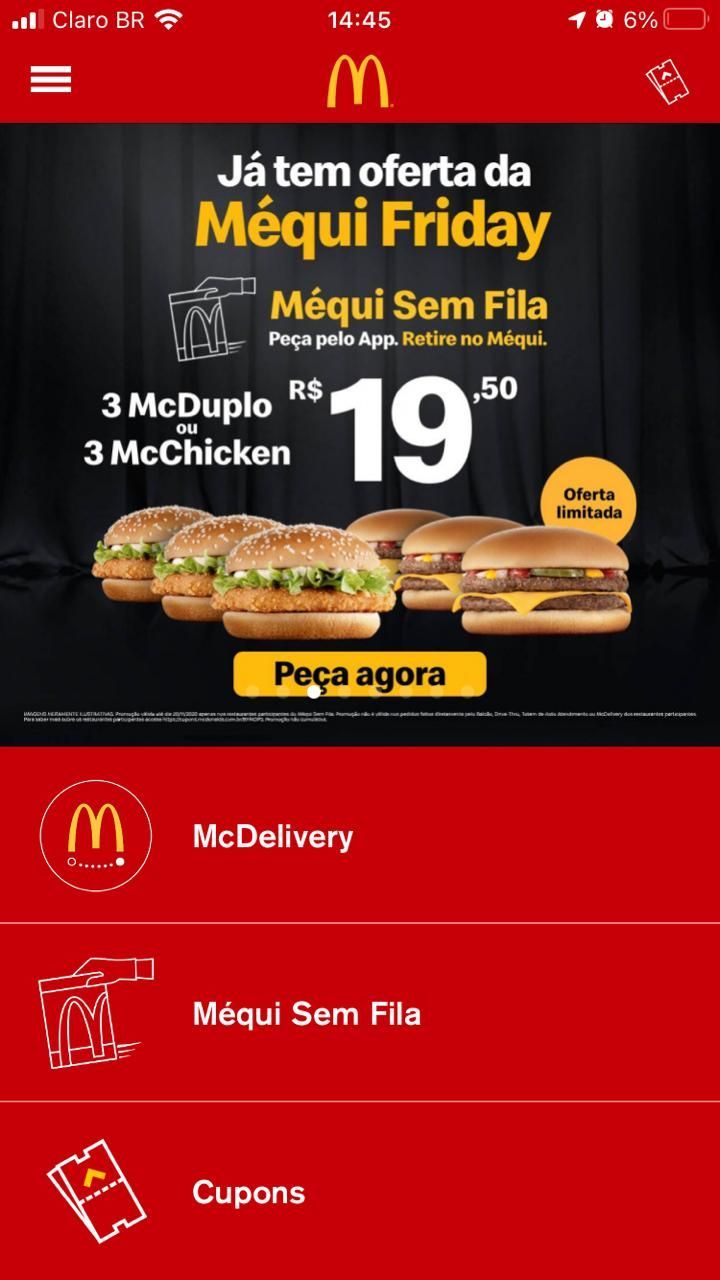
Task: Open the hamburger drawer menu
Action: [x=51, y=80]
